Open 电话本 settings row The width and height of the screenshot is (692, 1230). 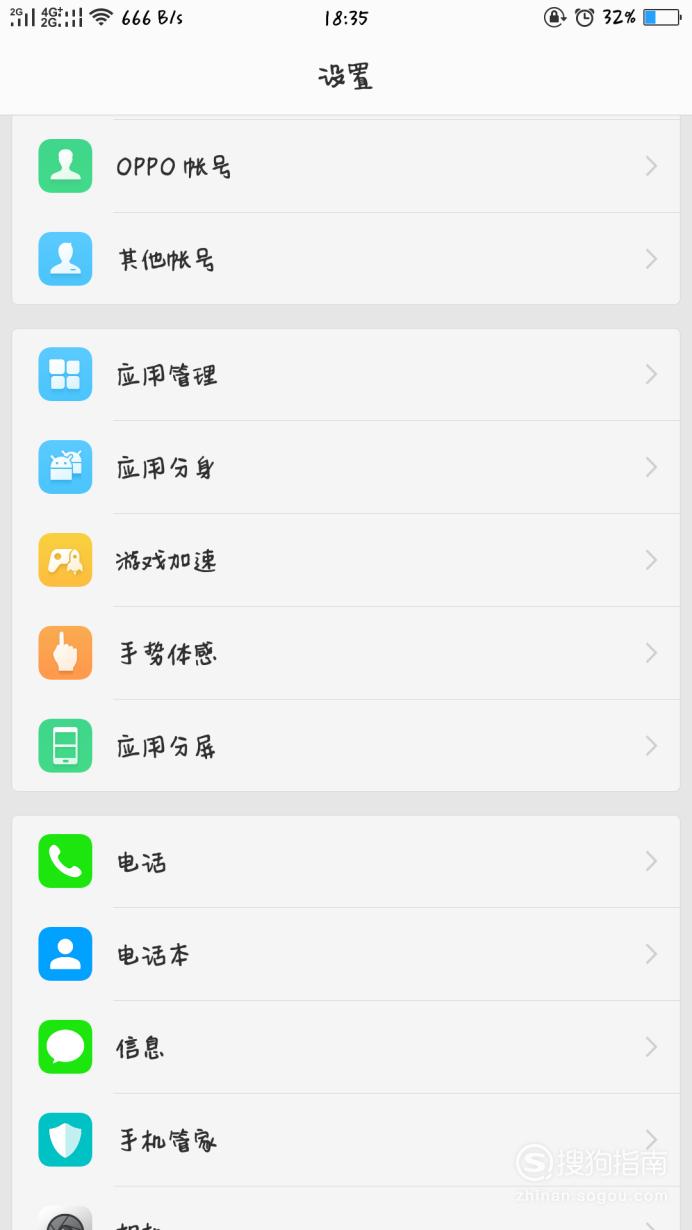click(x=346, y=954)
